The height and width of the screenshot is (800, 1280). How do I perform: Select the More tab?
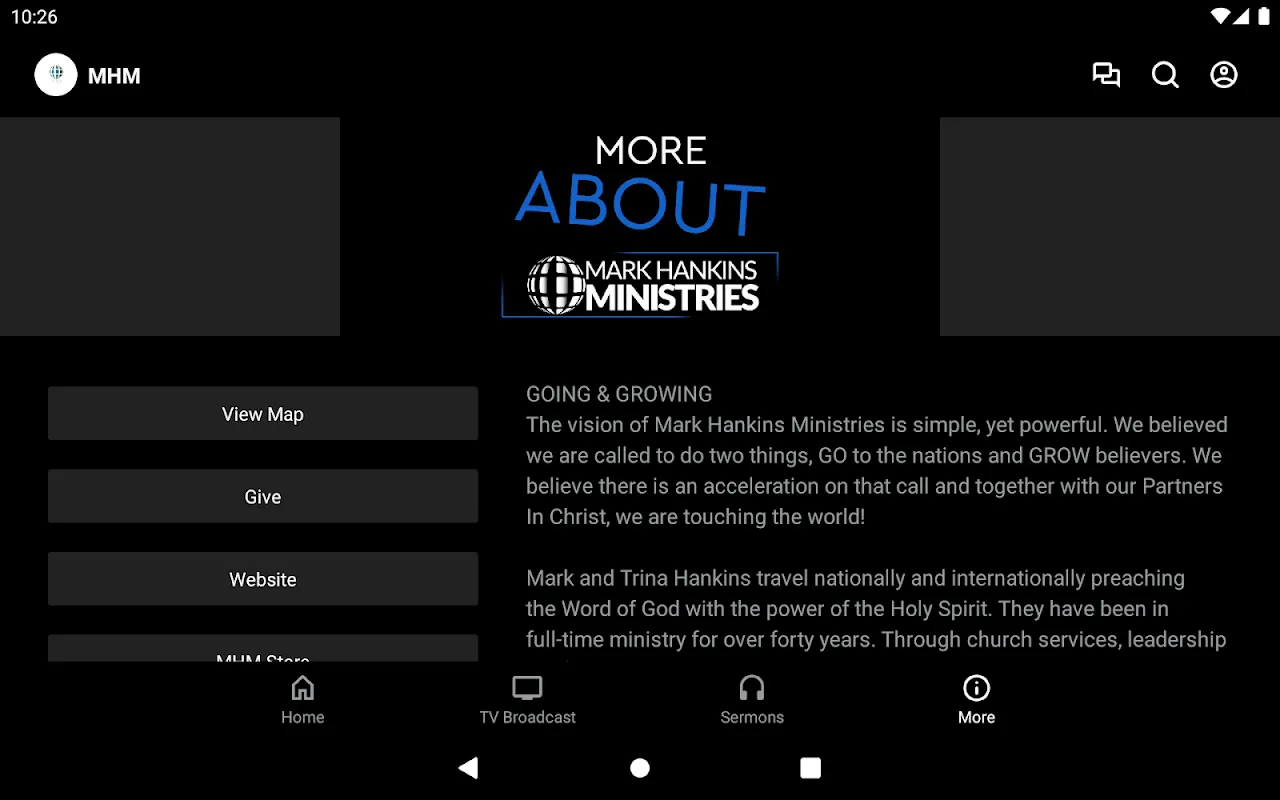coord(976,700)
